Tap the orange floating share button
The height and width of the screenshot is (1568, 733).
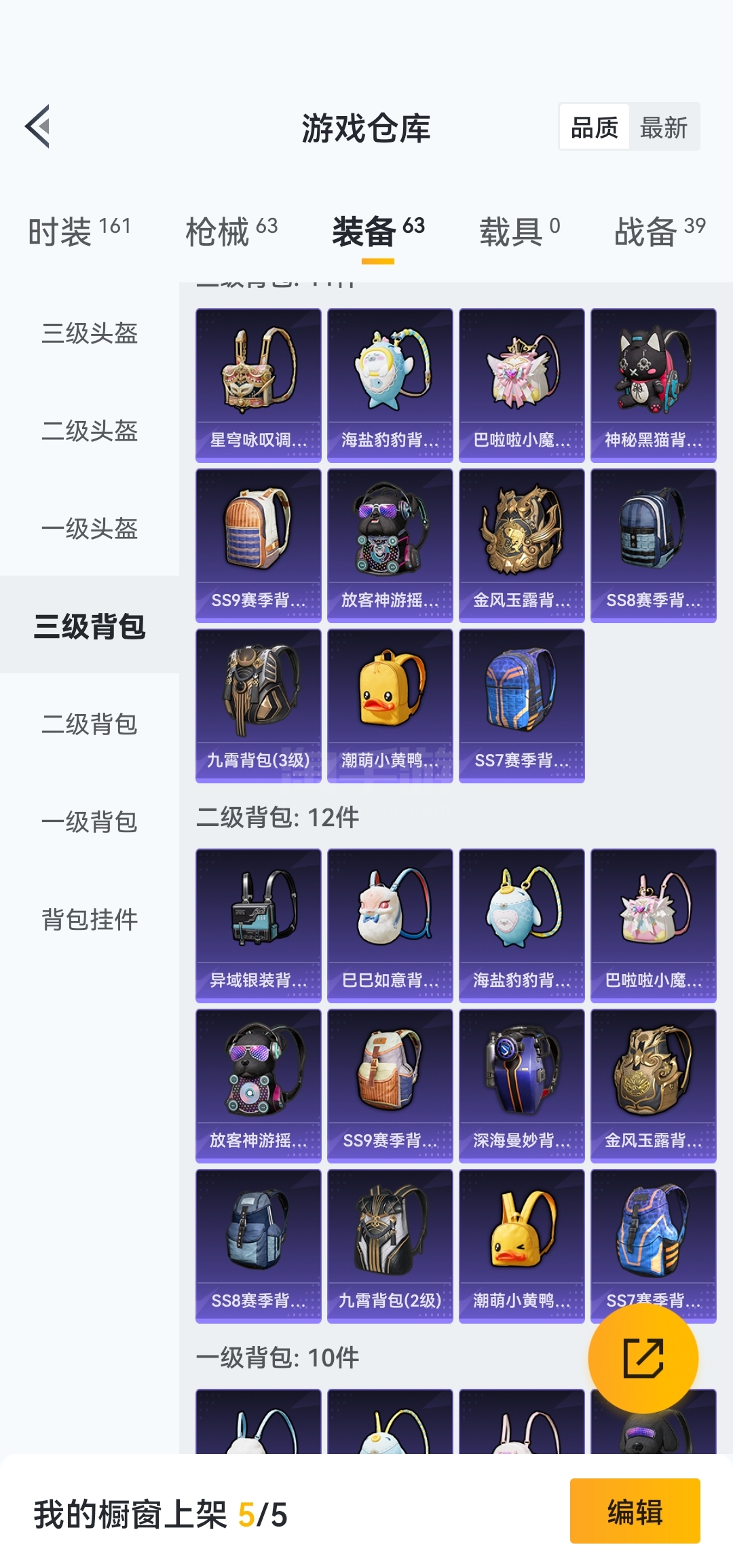click(643, 1358)
